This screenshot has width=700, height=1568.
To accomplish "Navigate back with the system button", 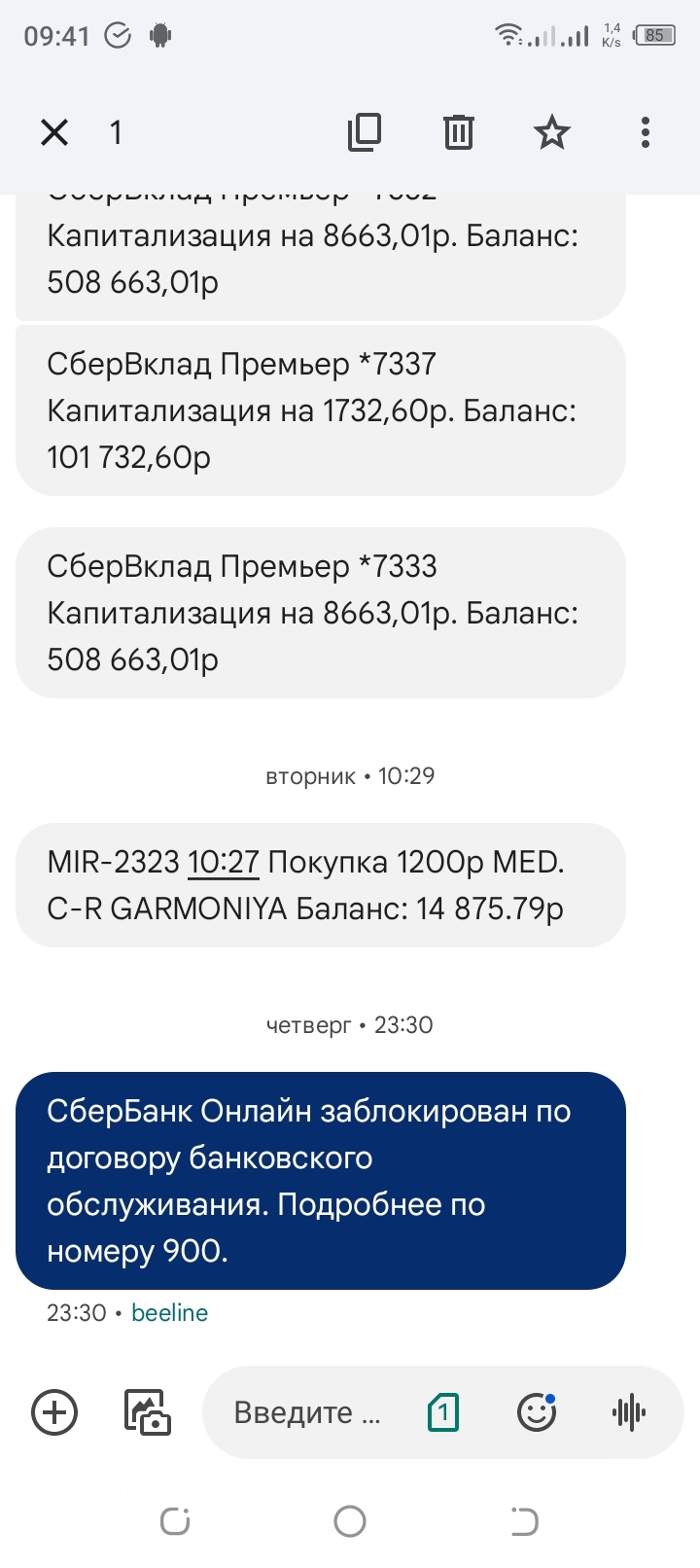I will 524,1521.
